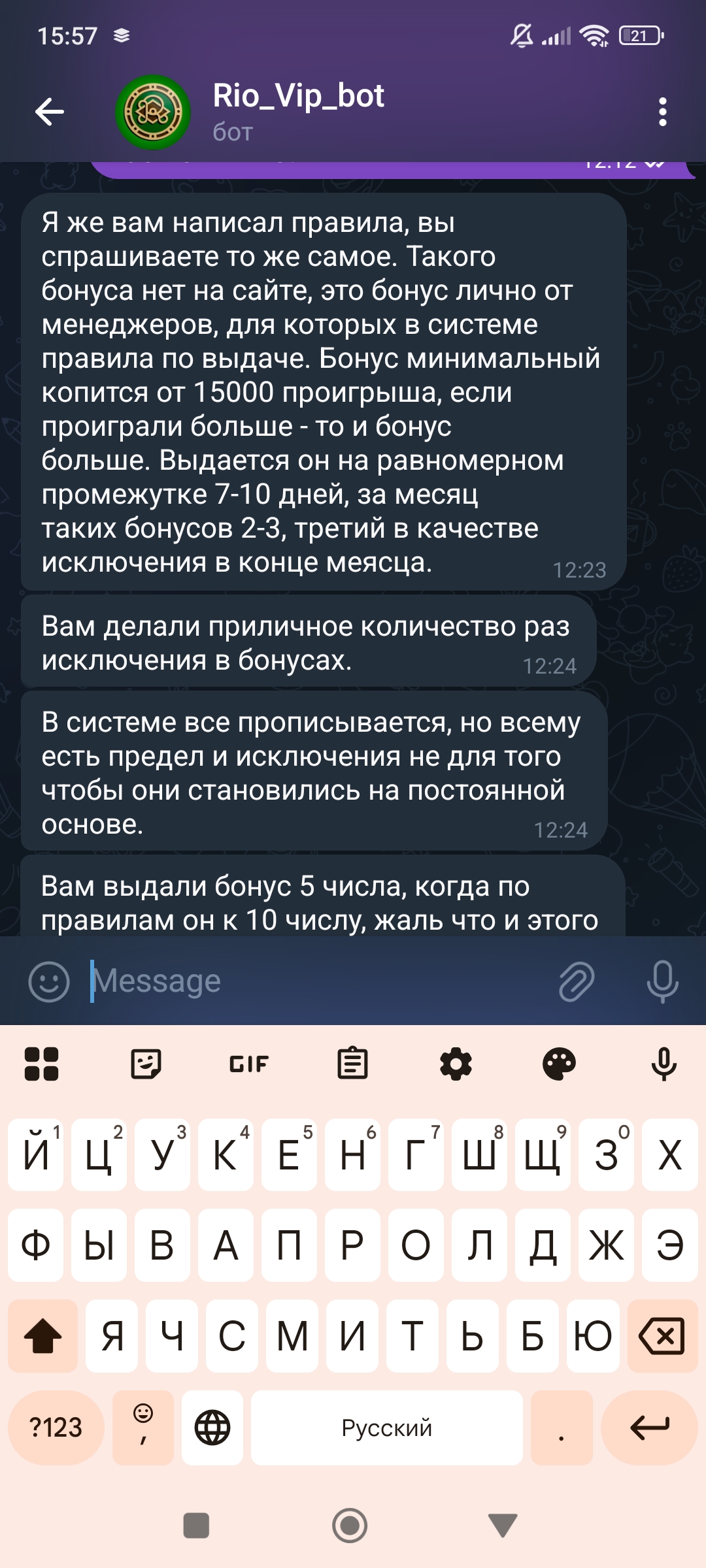This screenshot has height=1568, width=706.
Task: Attach a file with the paperclip
Action: 577,981
